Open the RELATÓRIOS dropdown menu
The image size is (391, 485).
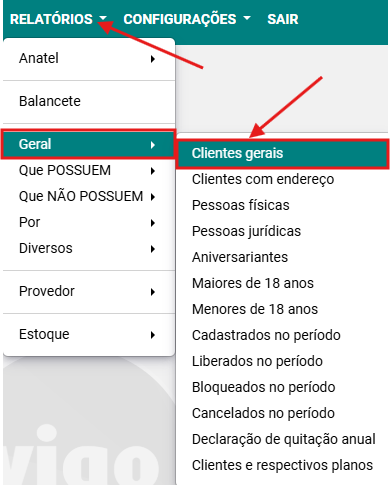click(58, 19)
